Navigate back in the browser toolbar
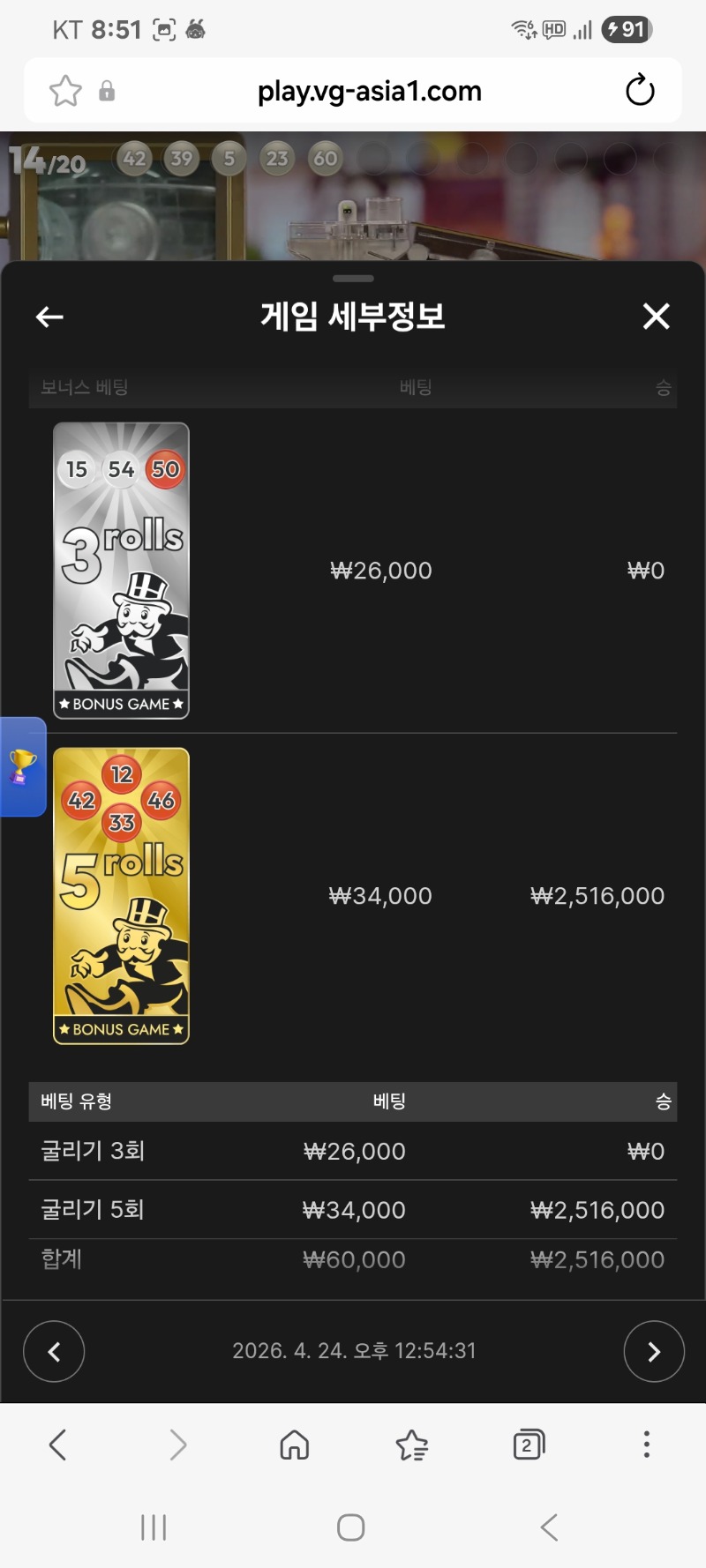This screenshot has height=1568, width=706. pos(58,1445)
